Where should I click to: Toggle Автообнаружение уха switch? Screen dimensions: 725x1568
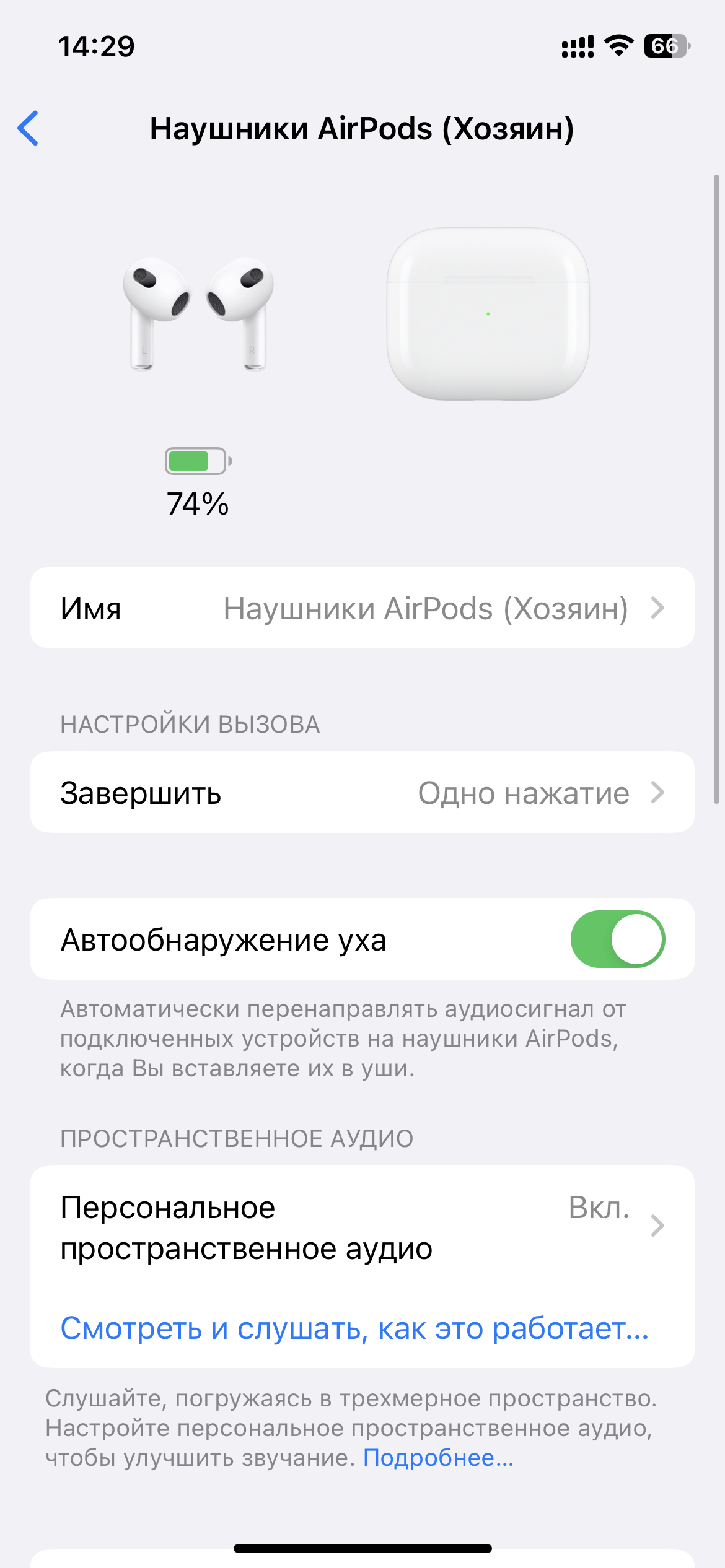[x=618, y=939]
